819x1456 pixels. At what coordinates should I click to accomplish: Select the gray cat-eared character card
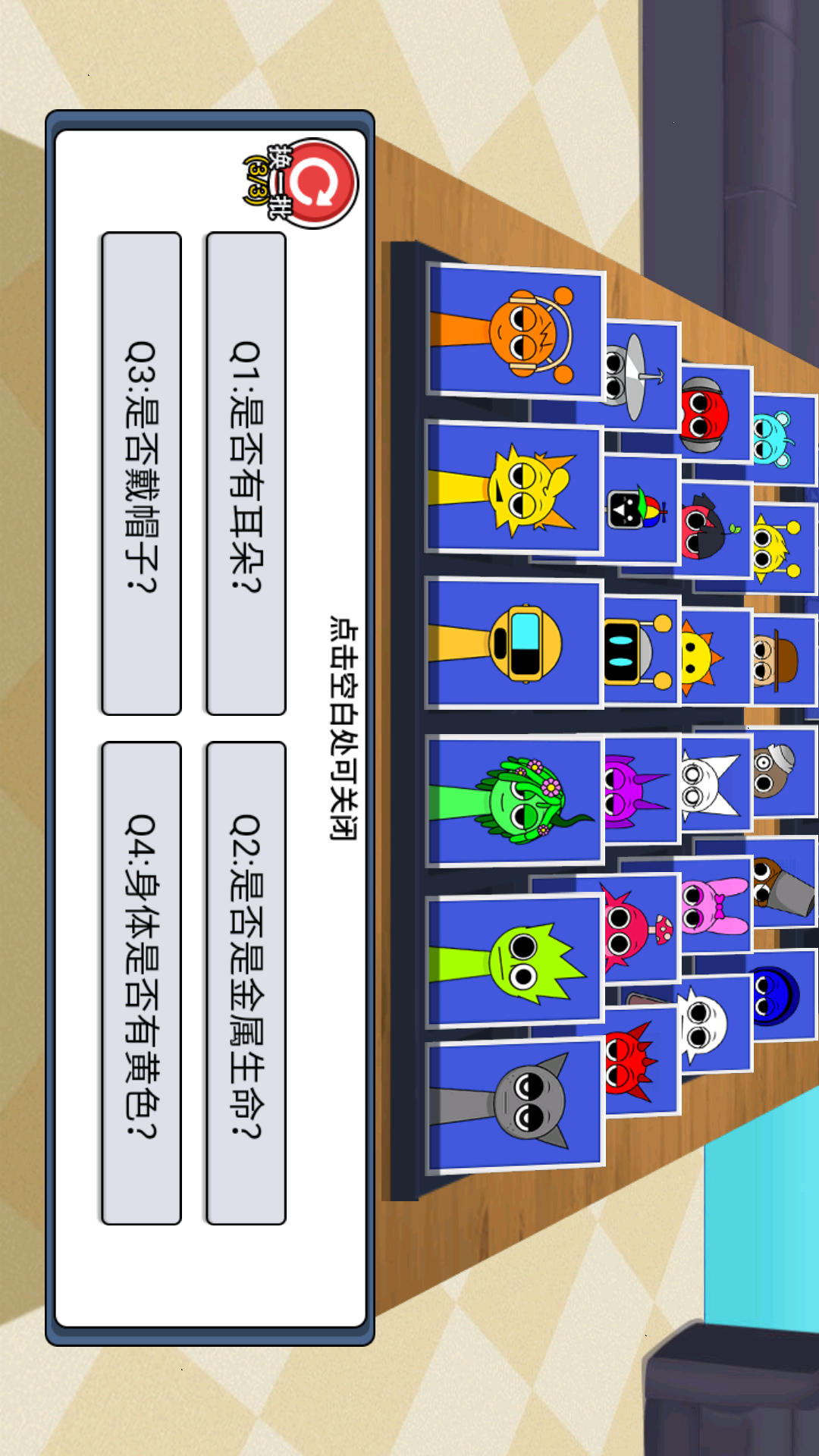coord(516,1105)
